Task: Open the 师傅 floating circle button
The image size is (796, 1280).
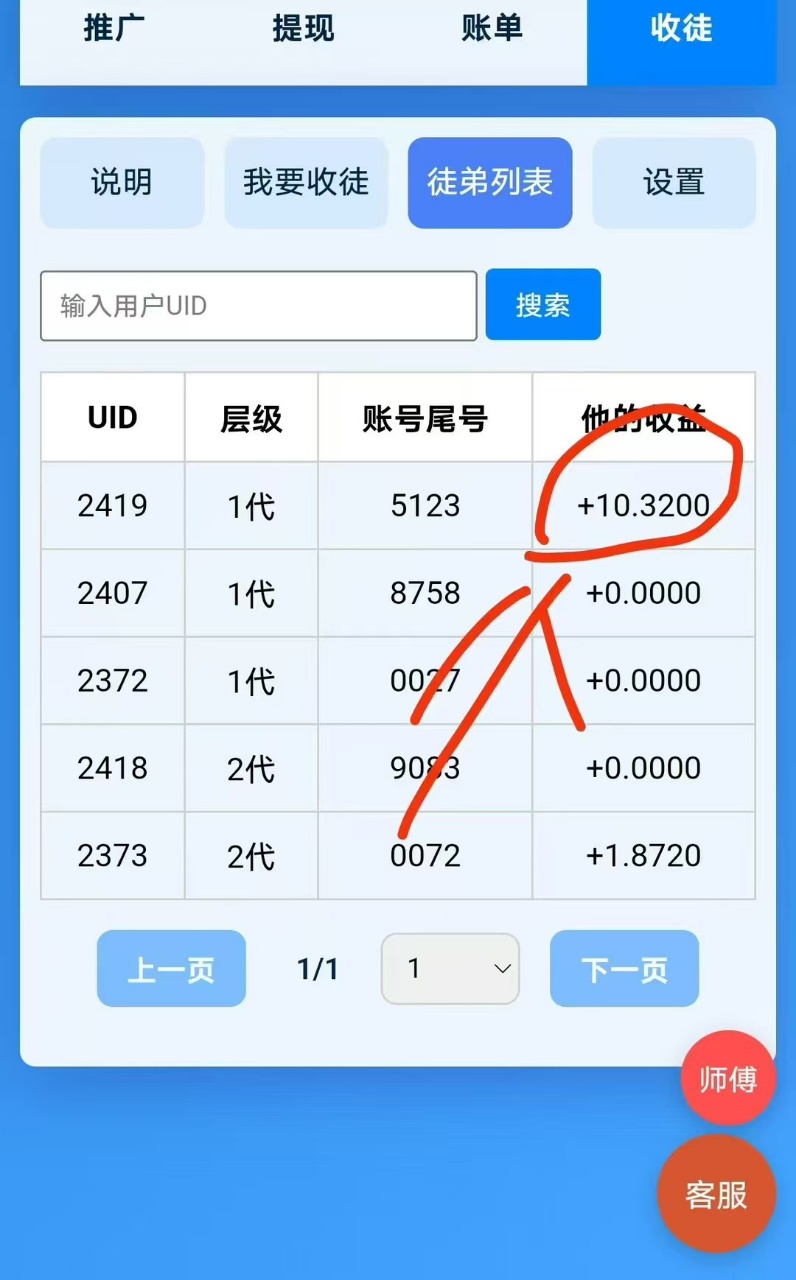Action: pos(728,1078)
